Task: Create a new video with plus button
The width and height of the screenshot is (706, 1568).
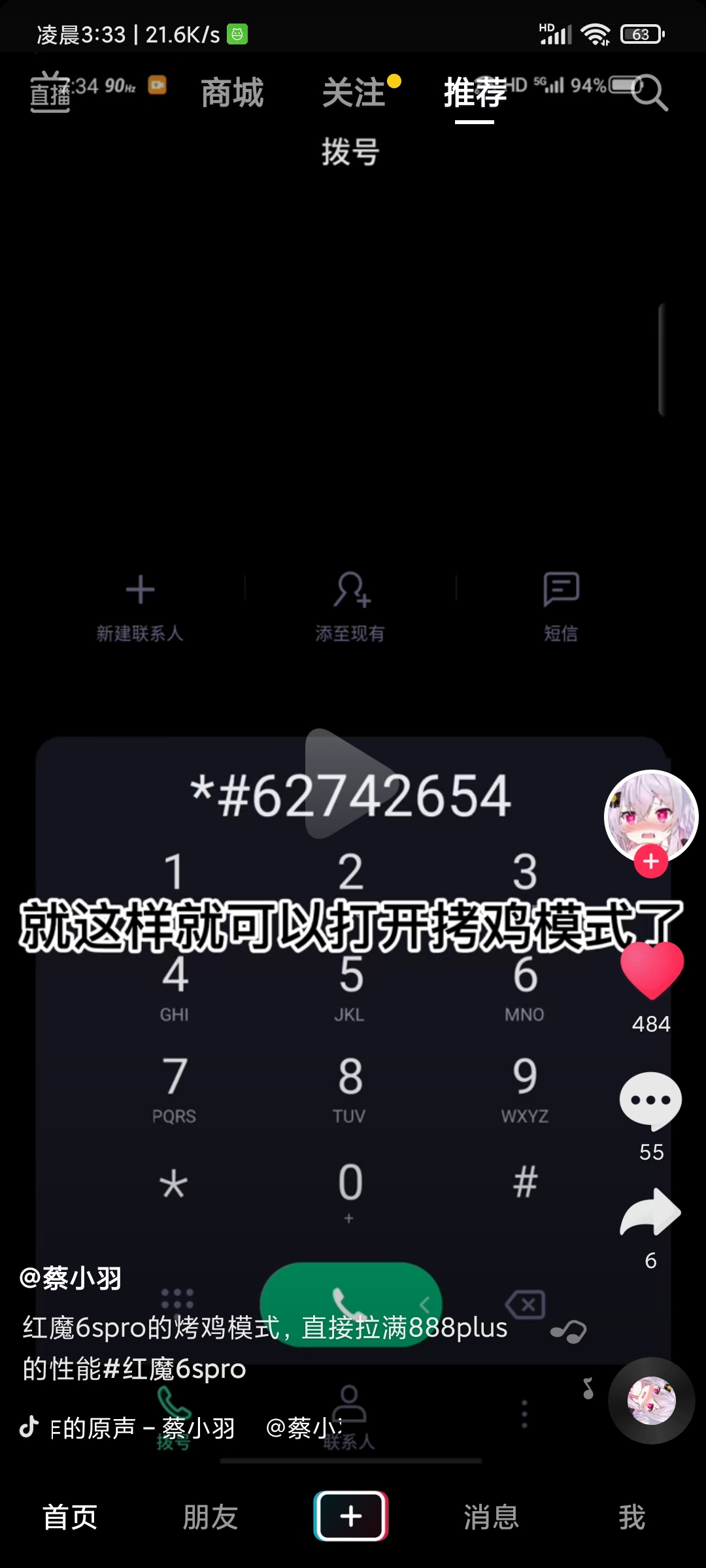Action: 351,1516
